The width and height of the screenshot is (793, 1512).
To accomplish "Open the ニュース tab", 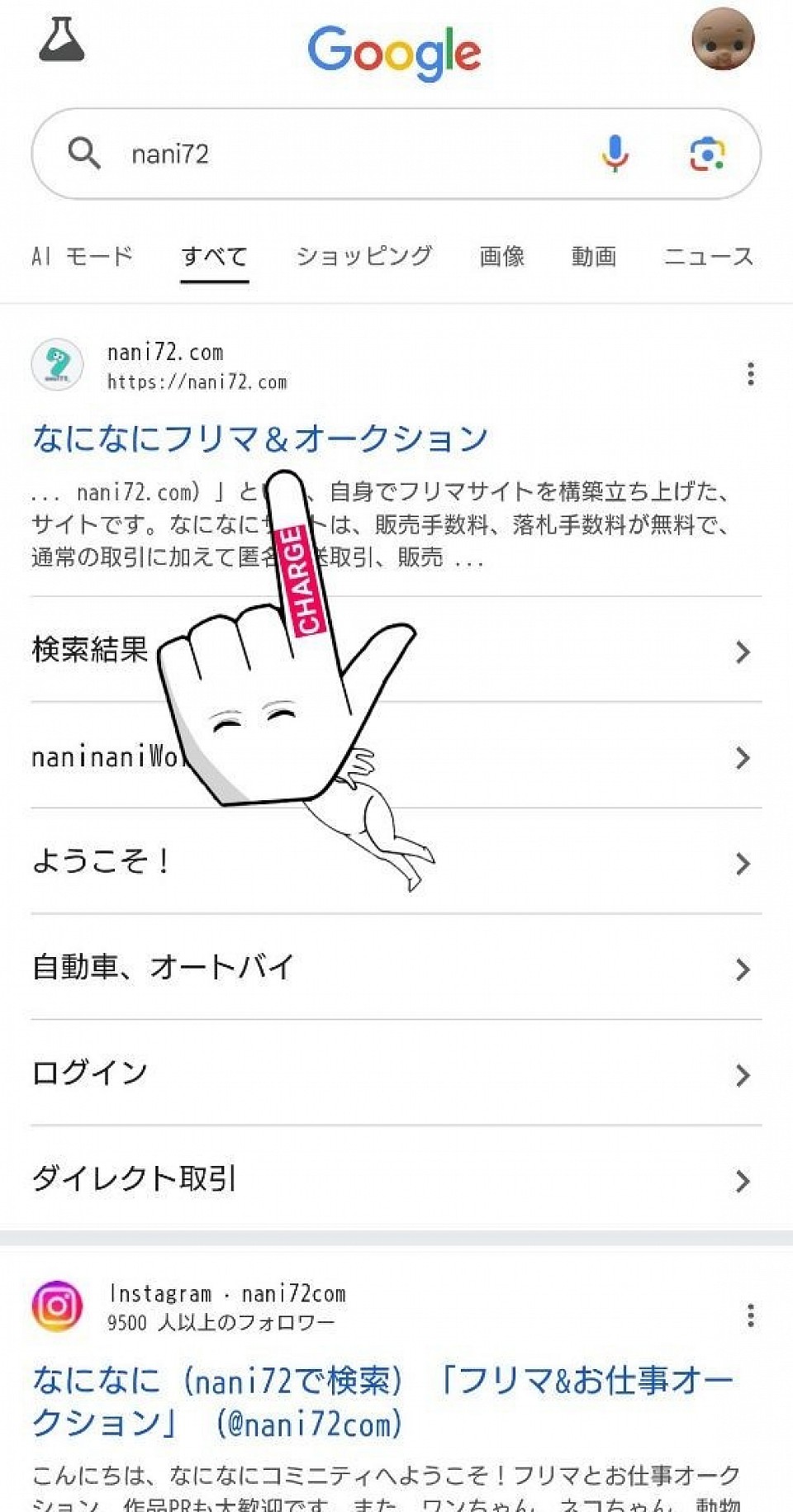I will (709, 257).
